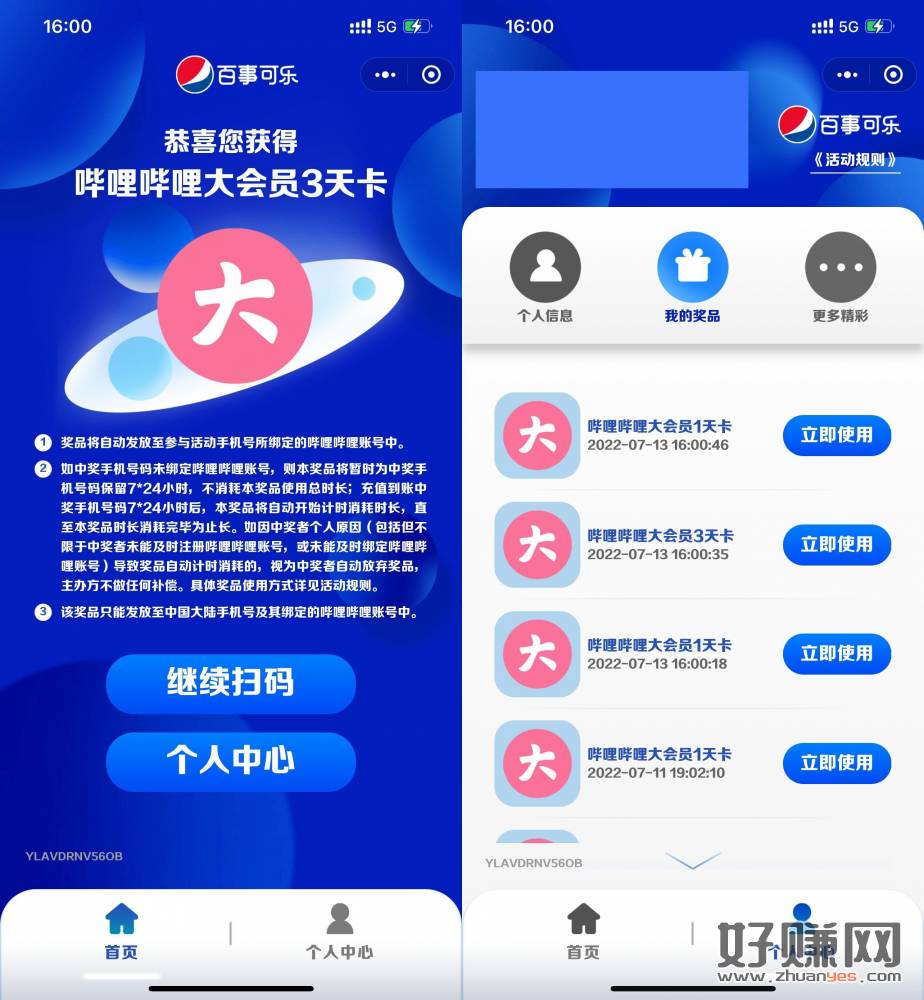This screenshot has height=1000, width=924.
Task: Redeem the 1天卡 dated 2022-07-11
Action: [836, 762]
